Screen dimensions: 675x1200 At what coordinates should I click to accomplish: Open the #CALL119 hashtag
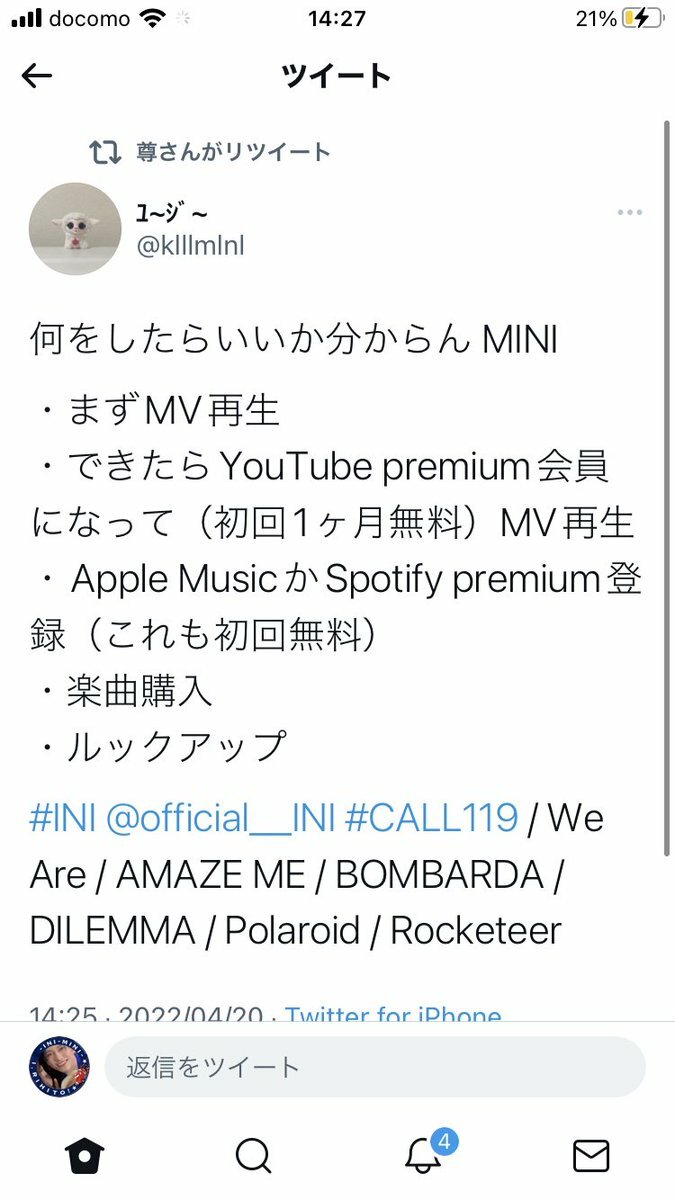(431, 819)
